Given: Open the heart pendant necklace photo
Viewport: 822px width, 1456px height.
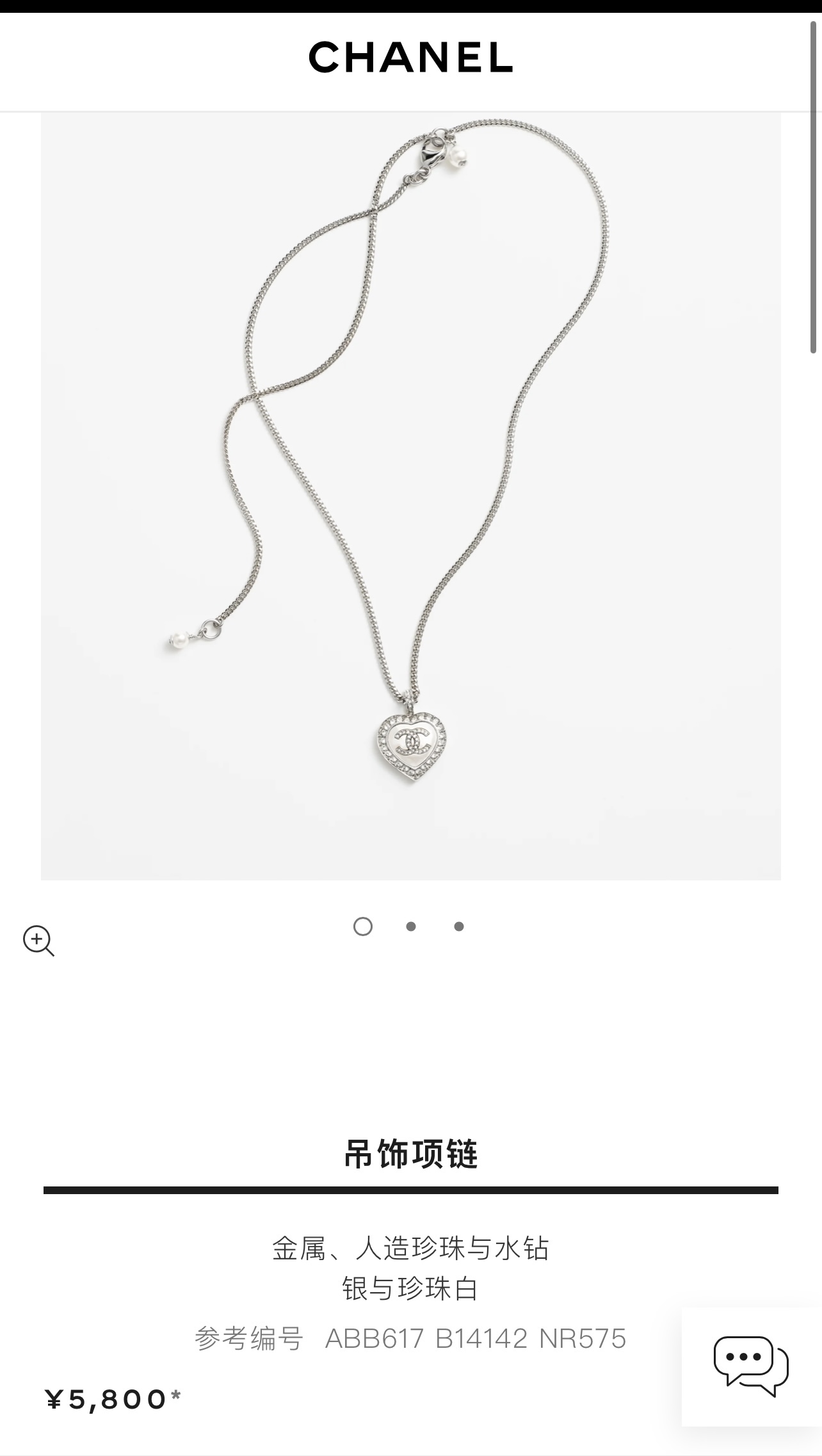Looking at the screenshot, I should point(411,496).
